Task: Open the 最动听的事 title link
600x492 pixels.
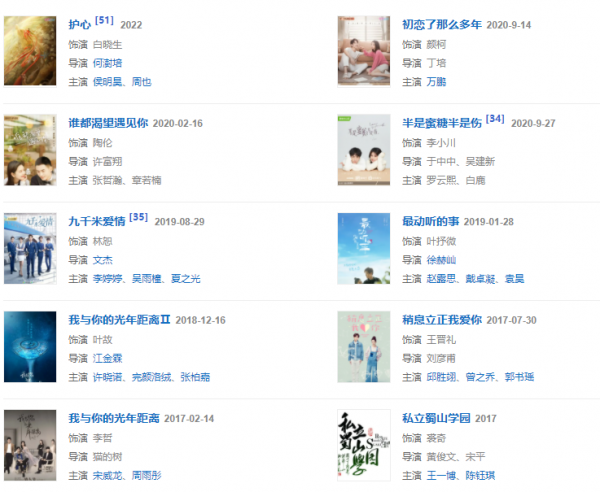Action: 428,221
